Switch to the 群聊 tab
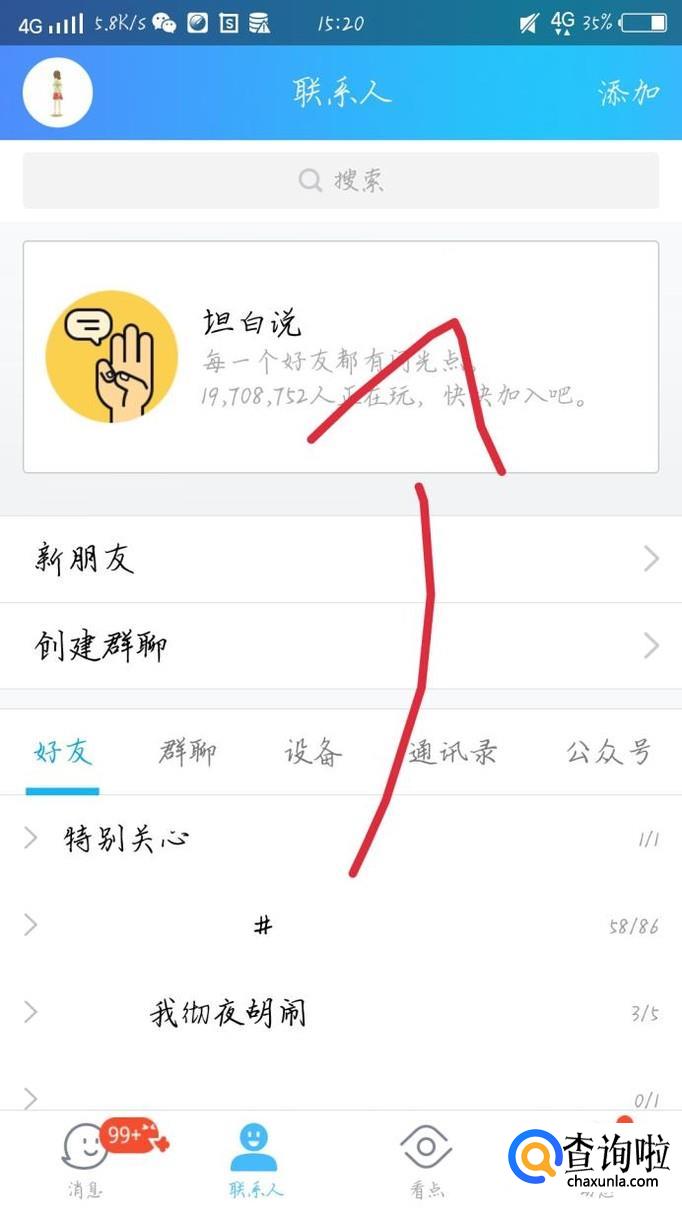 pos(187,752)
